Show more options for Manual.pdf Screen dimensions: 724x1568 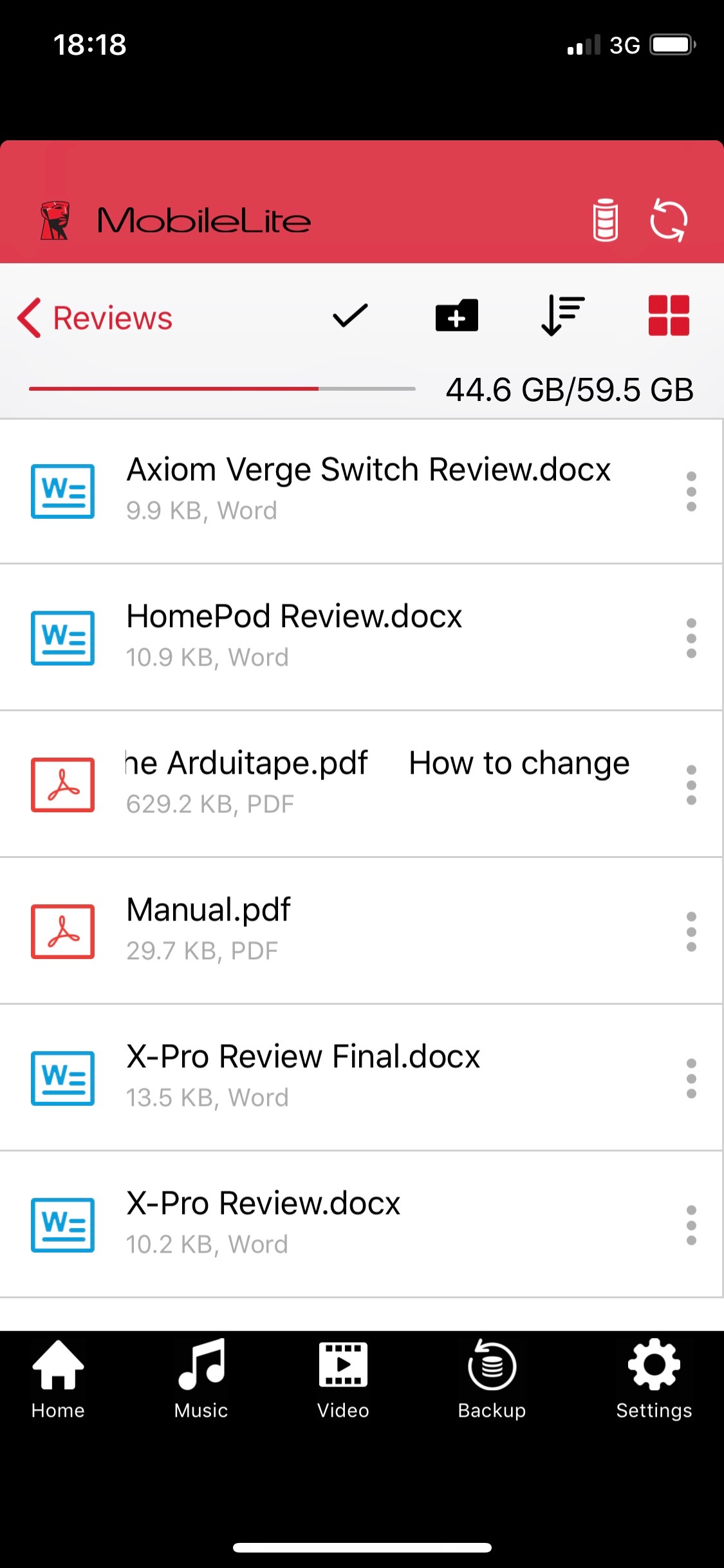point(691,931)
